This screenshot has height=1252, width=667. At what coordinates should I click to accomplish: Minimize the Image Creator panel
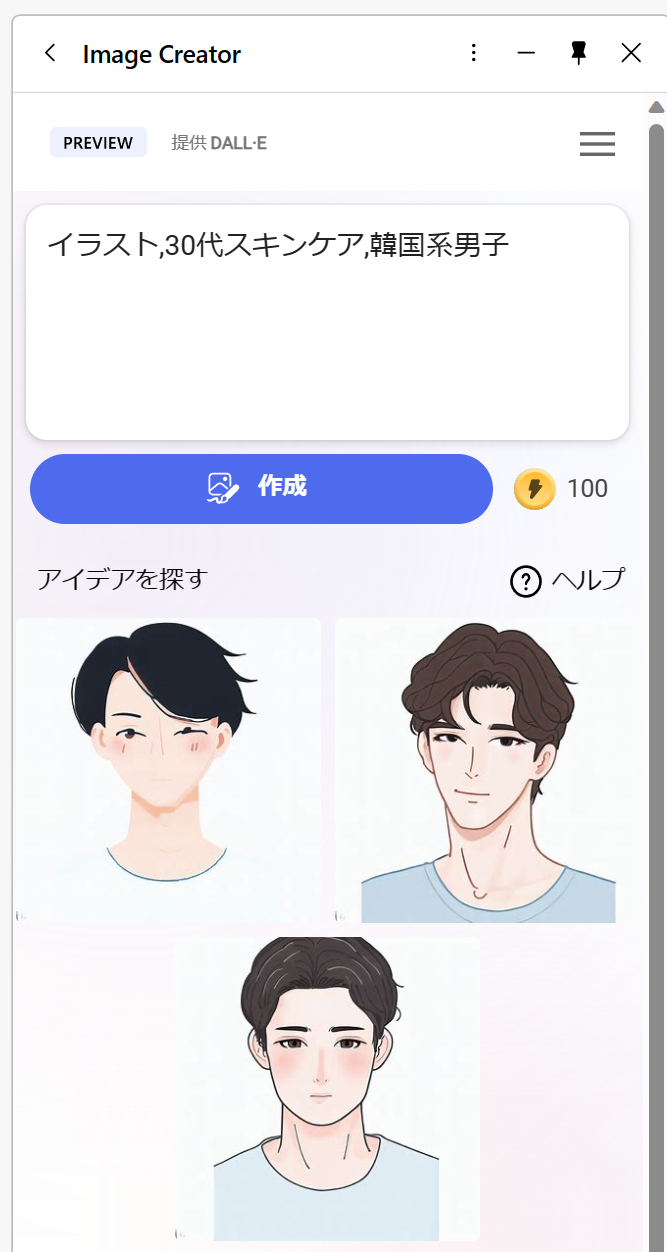[x=526, y=53]
